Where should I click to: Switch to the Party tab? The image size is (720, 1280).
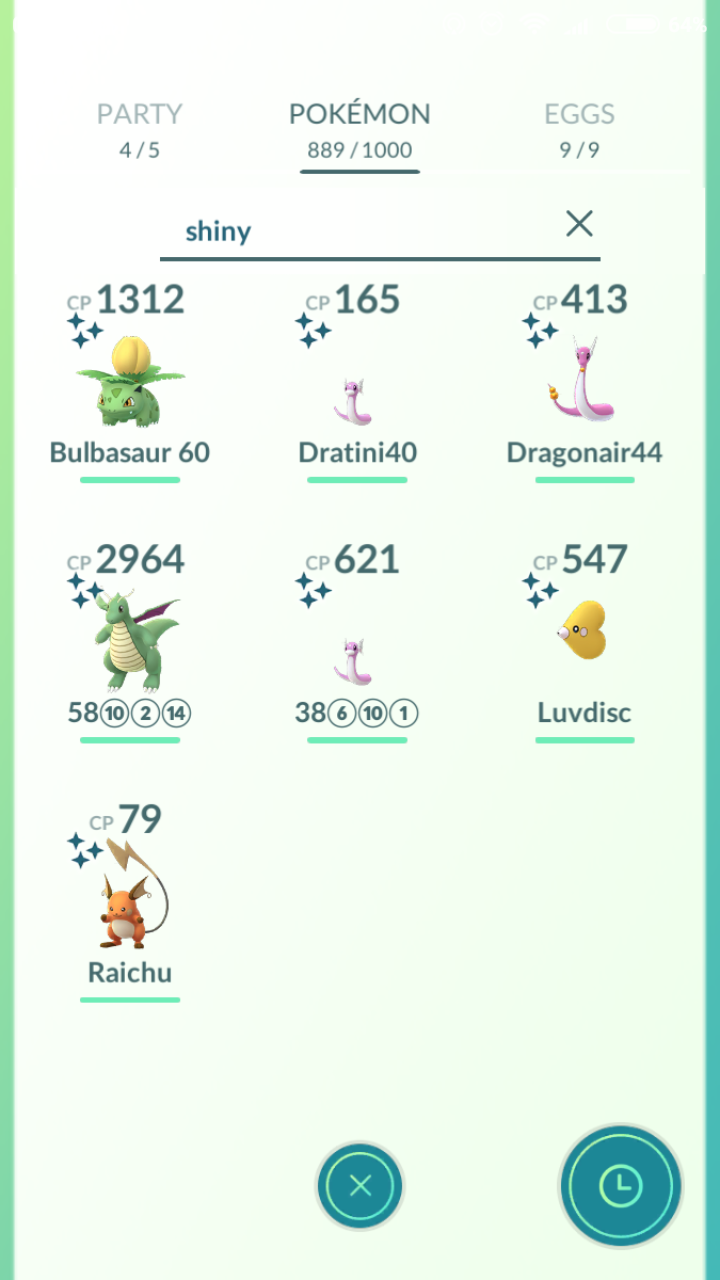(140, 130)
